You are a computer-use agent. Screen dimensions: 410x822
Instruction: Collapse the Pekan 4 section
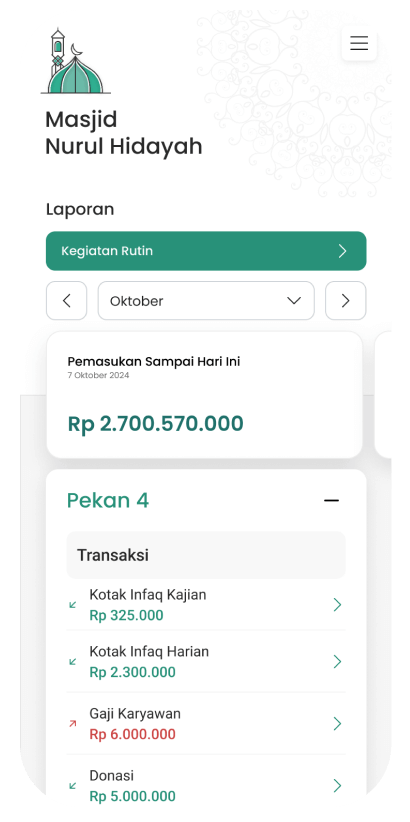(x=331, y=501)
